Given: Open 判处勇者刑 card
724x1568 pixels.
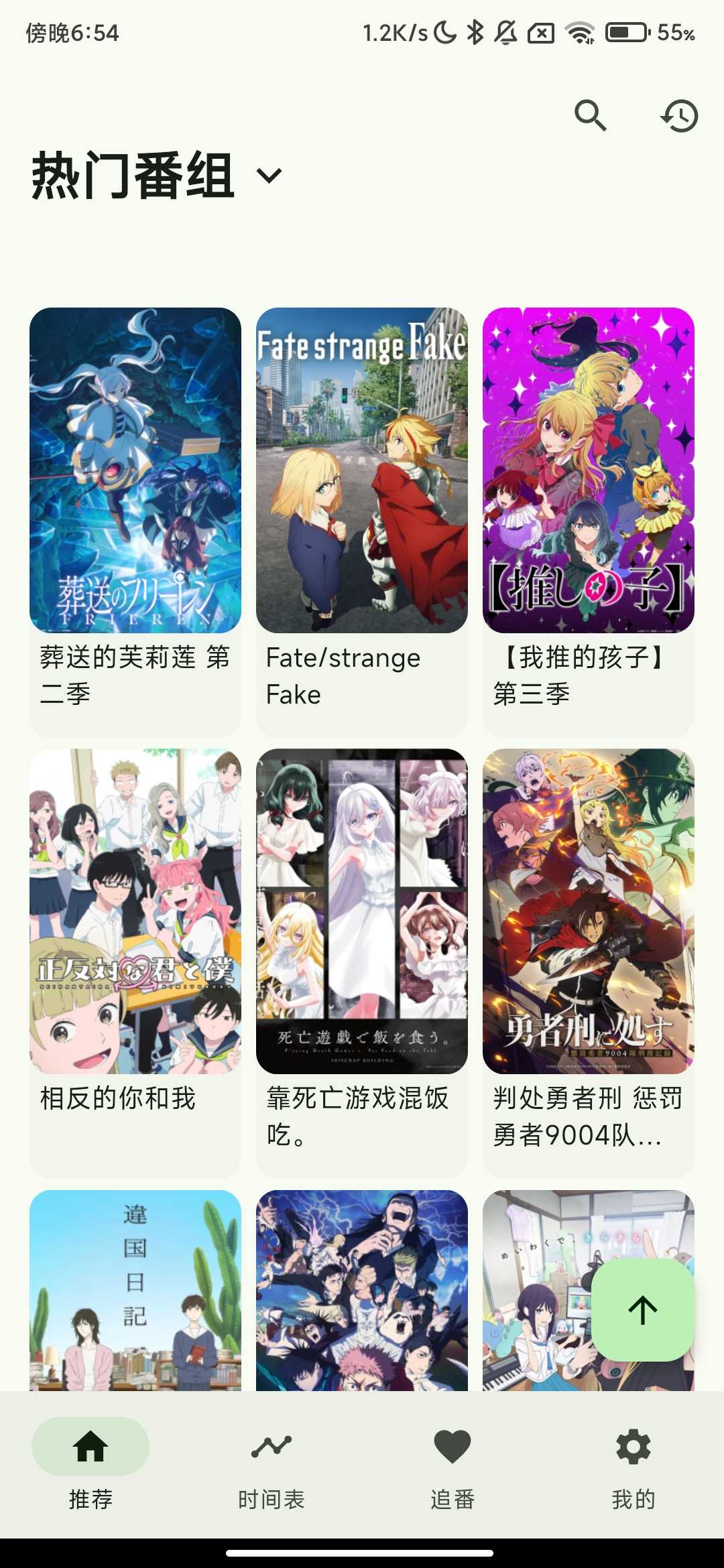Looking at the screenshot, I should click(x=588, y=945).
